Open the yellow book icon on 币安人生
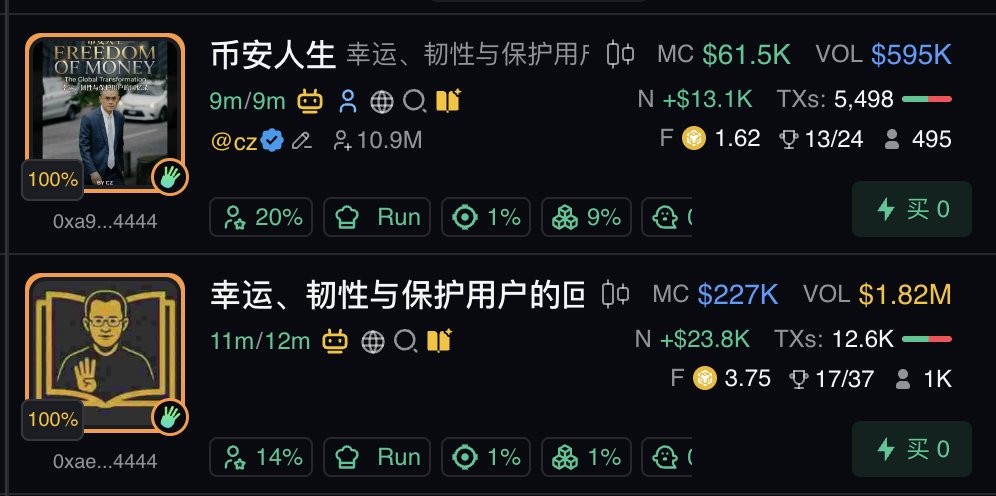The height and width of the screenshot is (496, 996). pos(446,101)
